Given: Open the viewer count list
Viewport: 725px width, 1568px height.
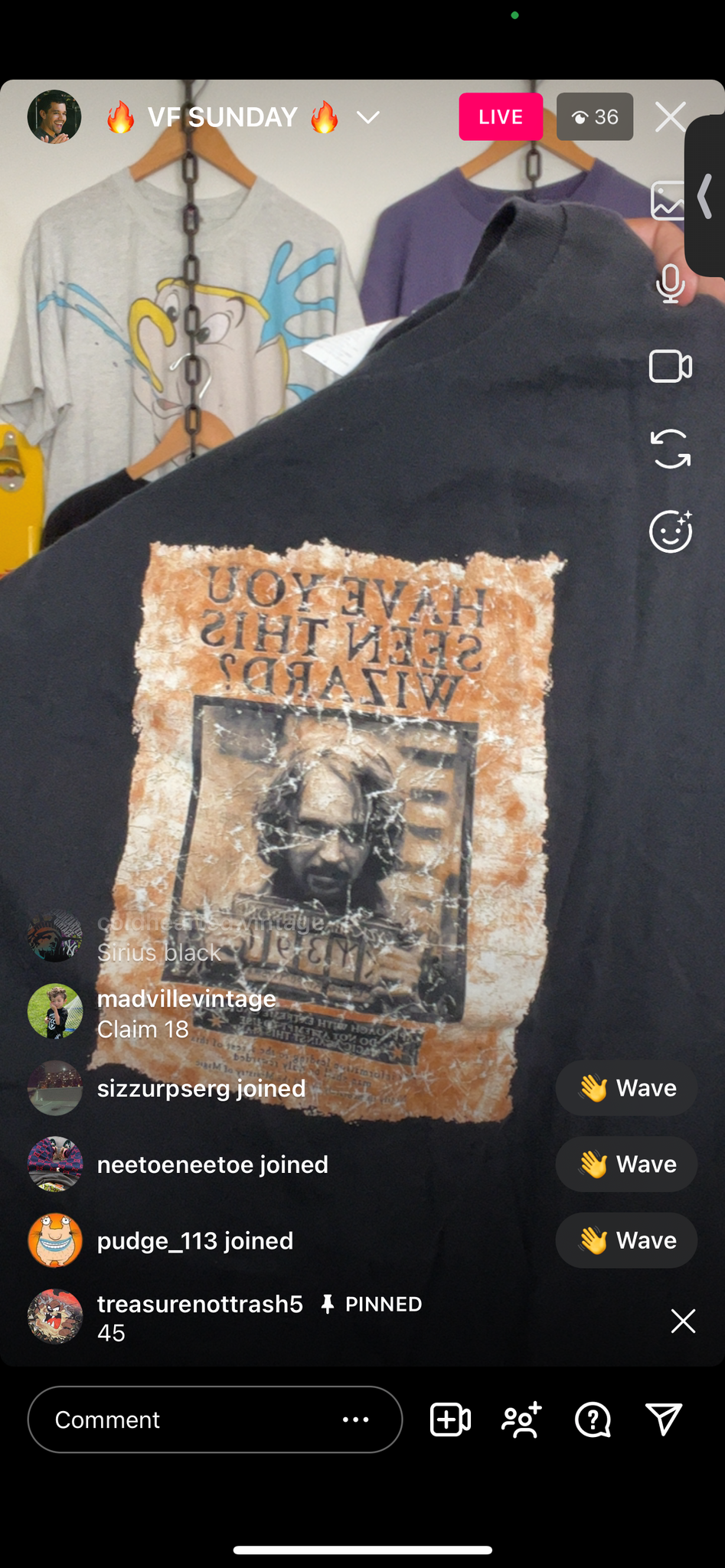Looking at the screenshot, I should 595,116.
